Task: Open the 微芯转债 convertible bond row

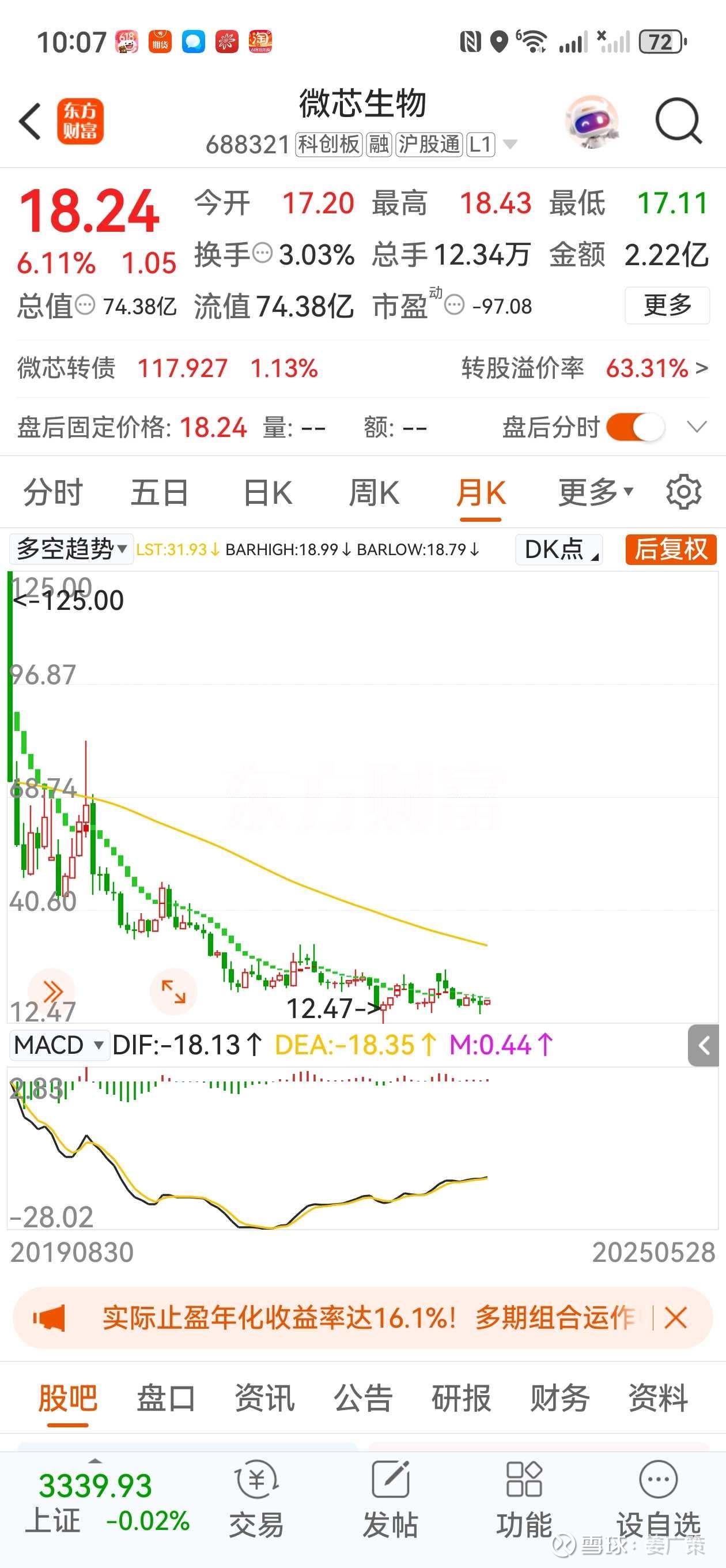Action: coord(362,368)
